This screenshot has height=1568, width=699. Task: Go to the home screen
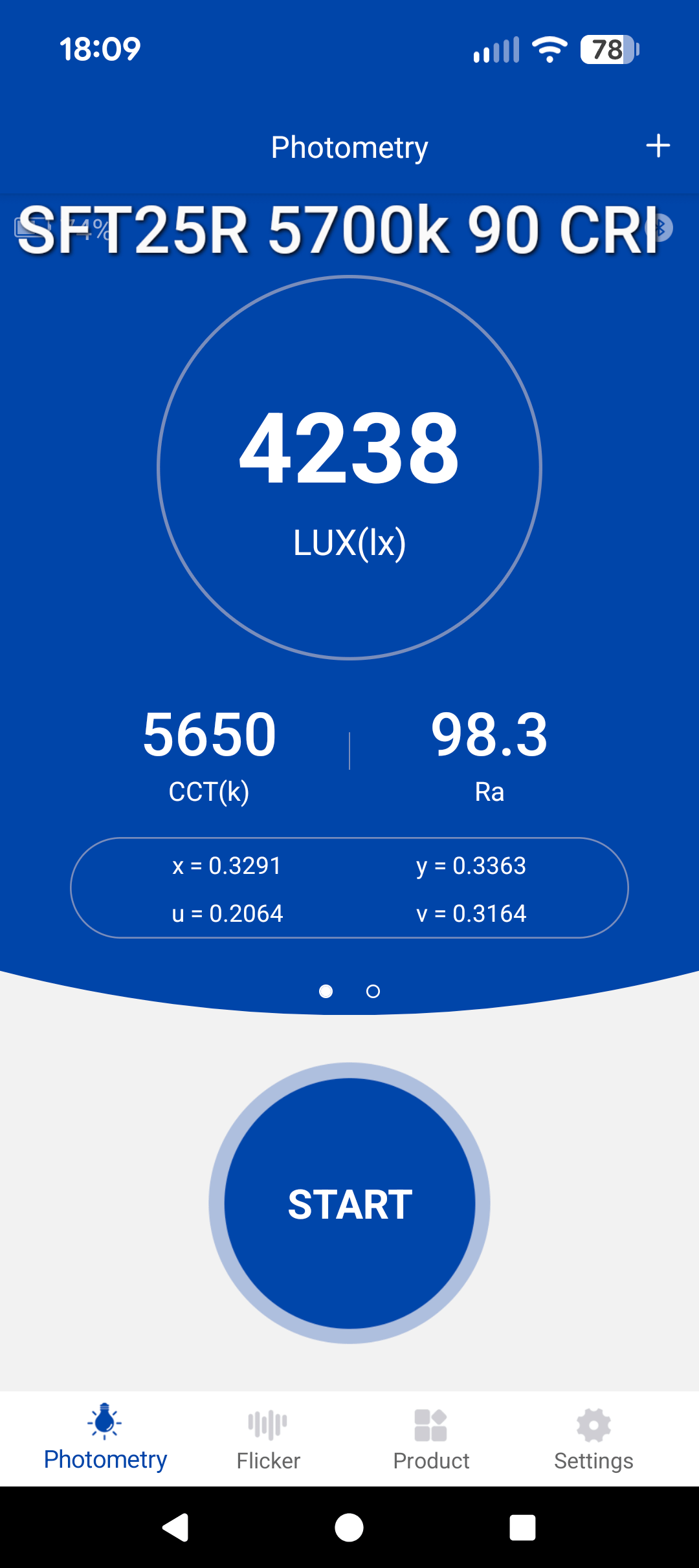[x=349, y=1528]
